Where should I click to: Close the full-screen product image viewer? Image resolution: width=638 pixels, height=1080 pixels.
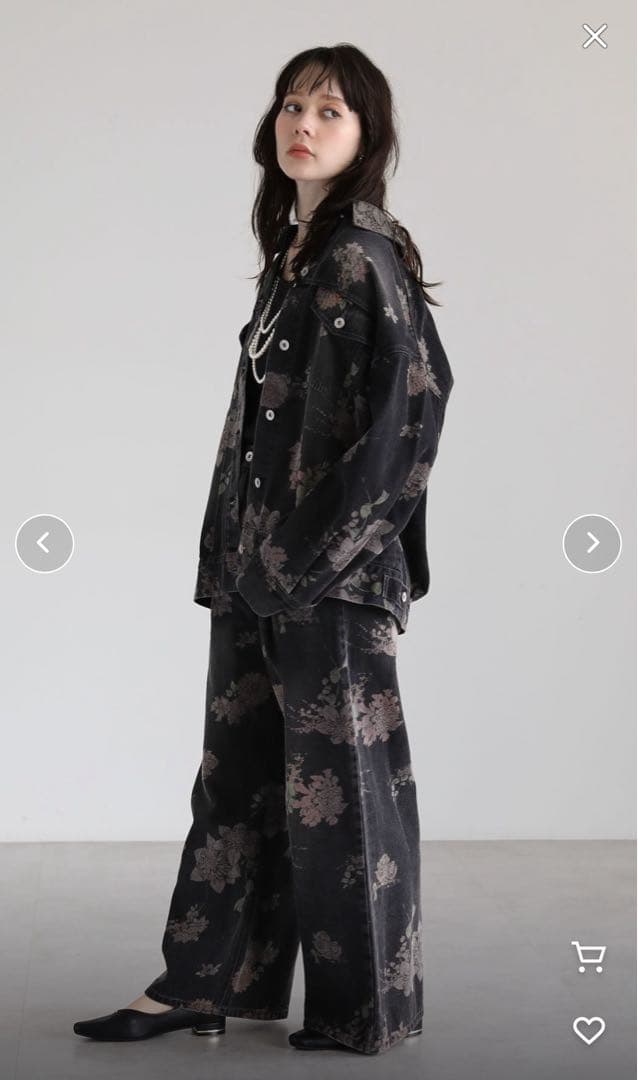595,37
